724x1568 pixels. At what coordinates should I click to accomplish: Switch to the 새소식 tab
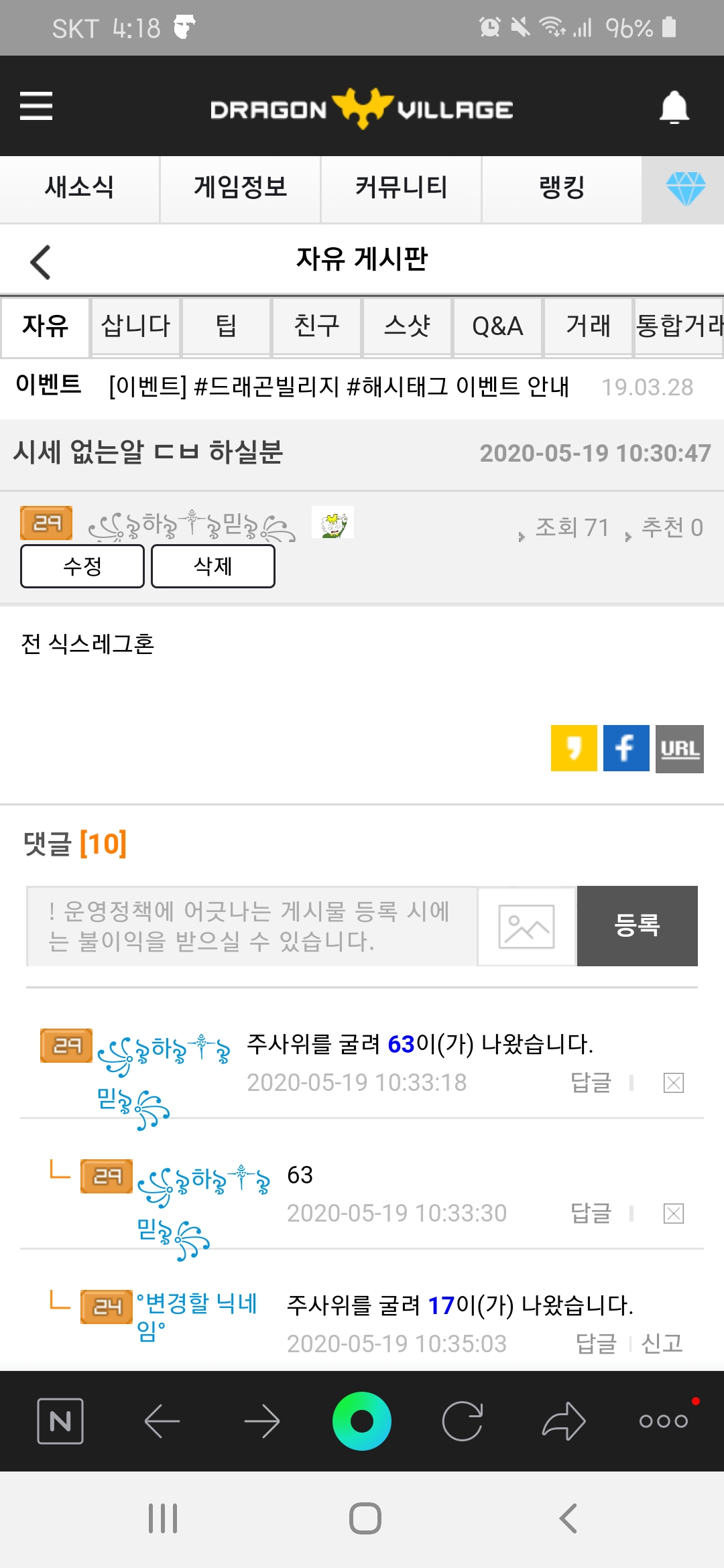79,188
